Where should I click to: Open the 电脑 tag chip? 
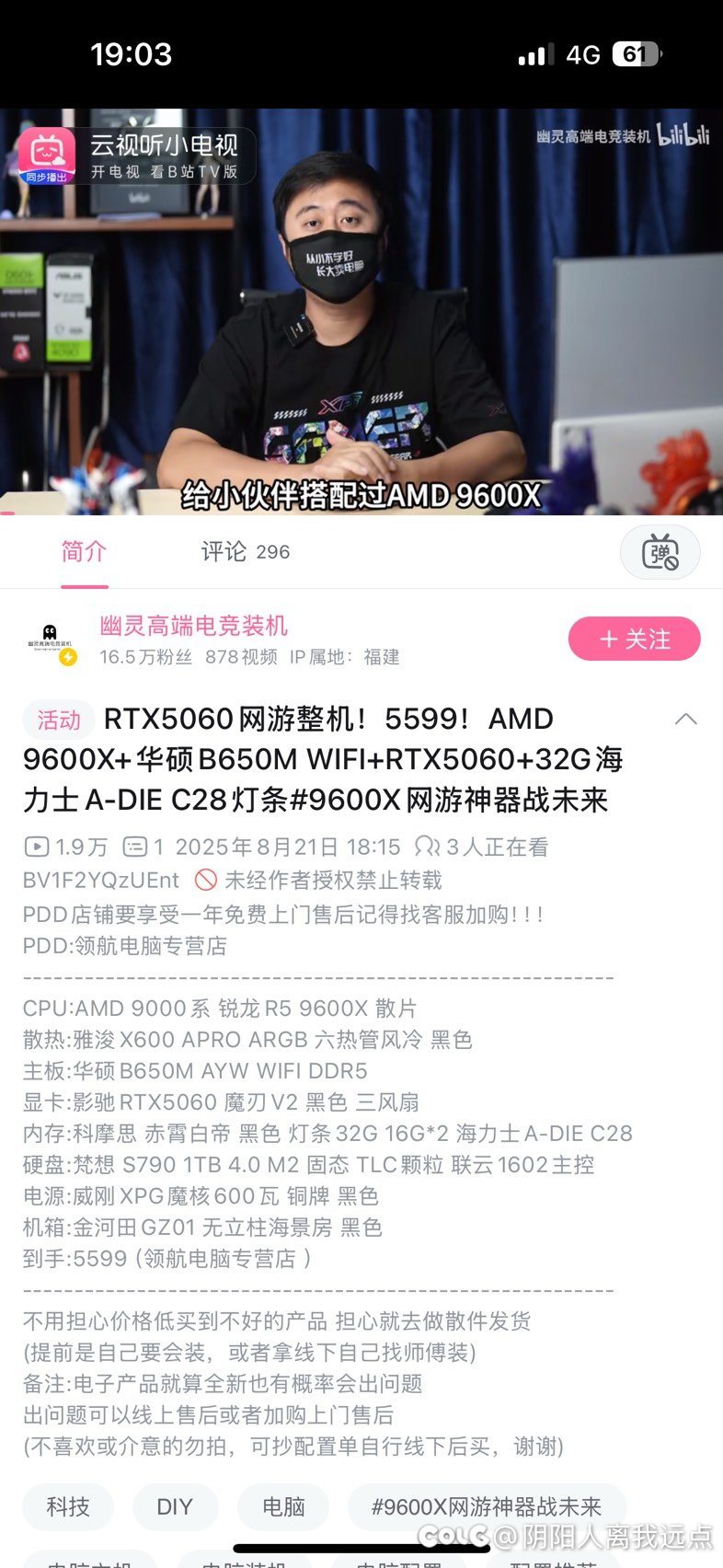[283, 1506]
